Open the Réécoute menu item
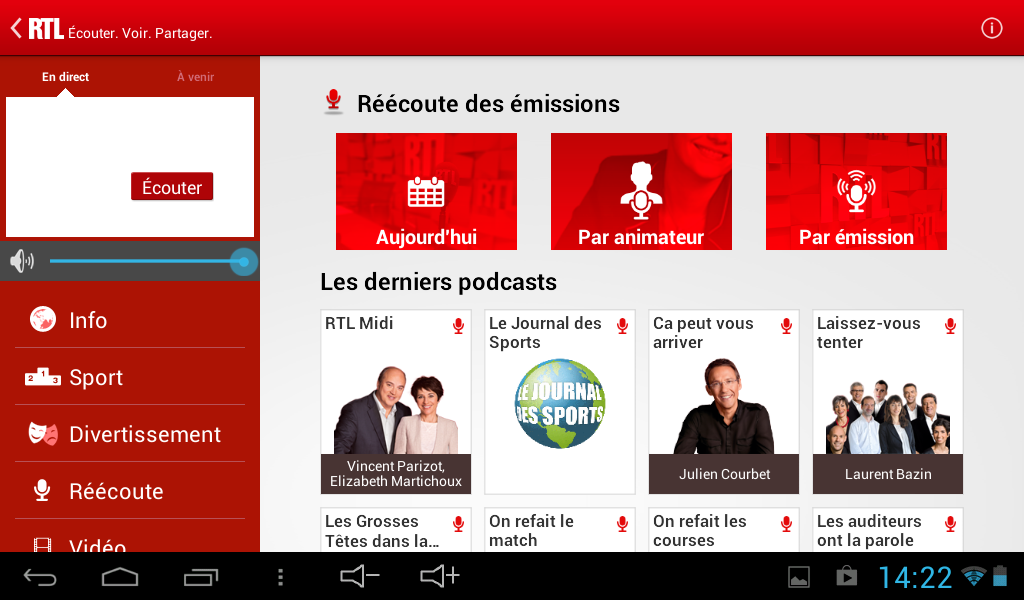Viewport: 1024px width, 600px height. click(x=116, y=491)
